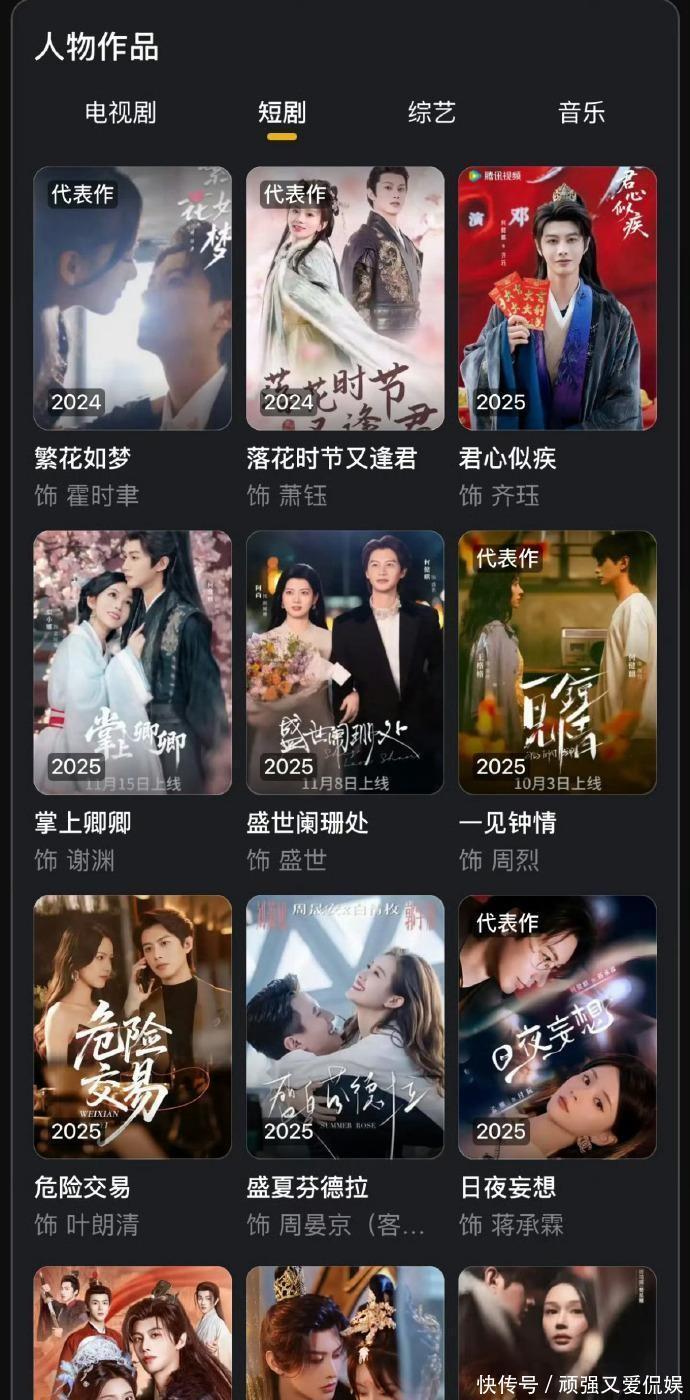690x1400 pixels.
Task: Open the 君心似疾 poster card
Action: coord(557,298)
